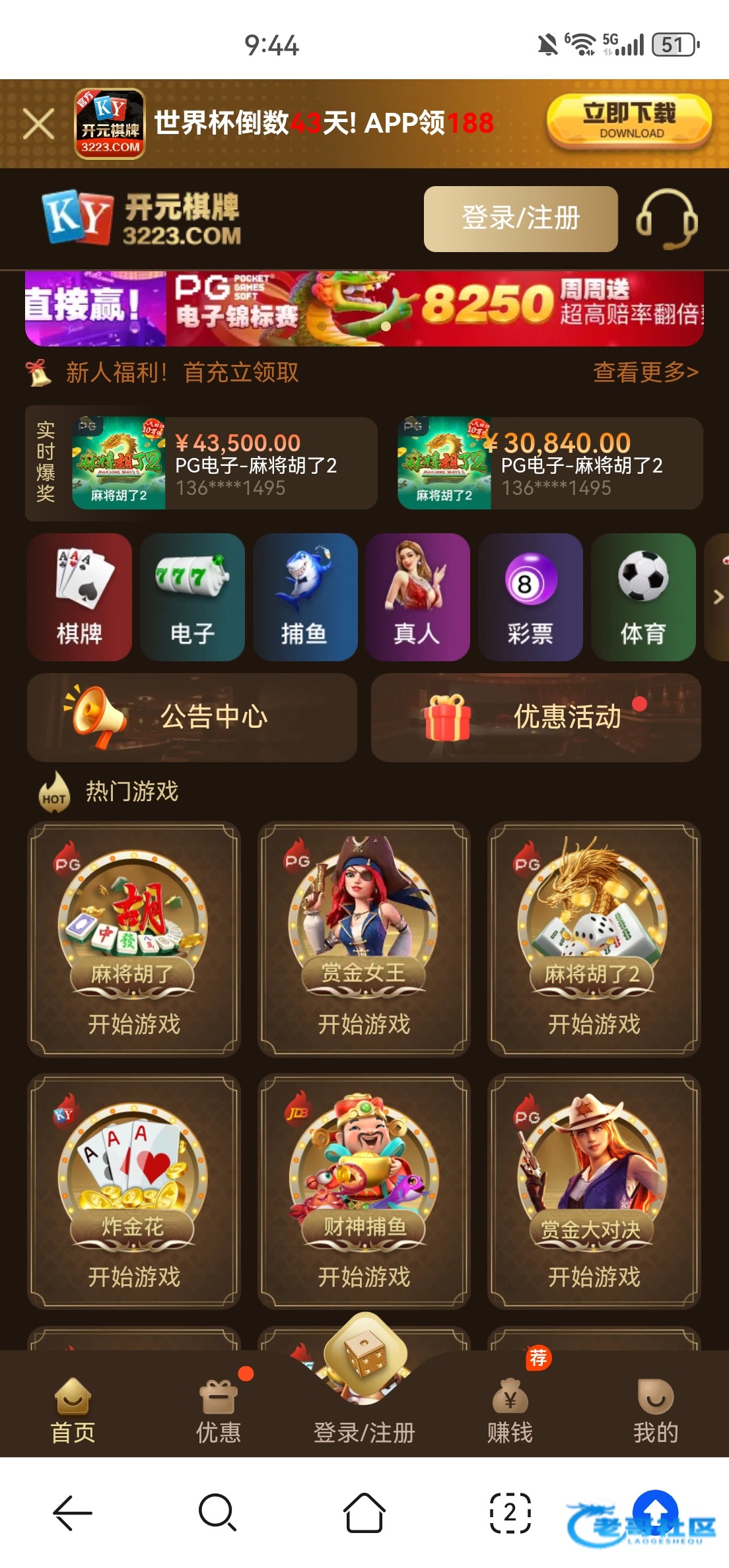Open the 查看更多 link

pos(645,372)
